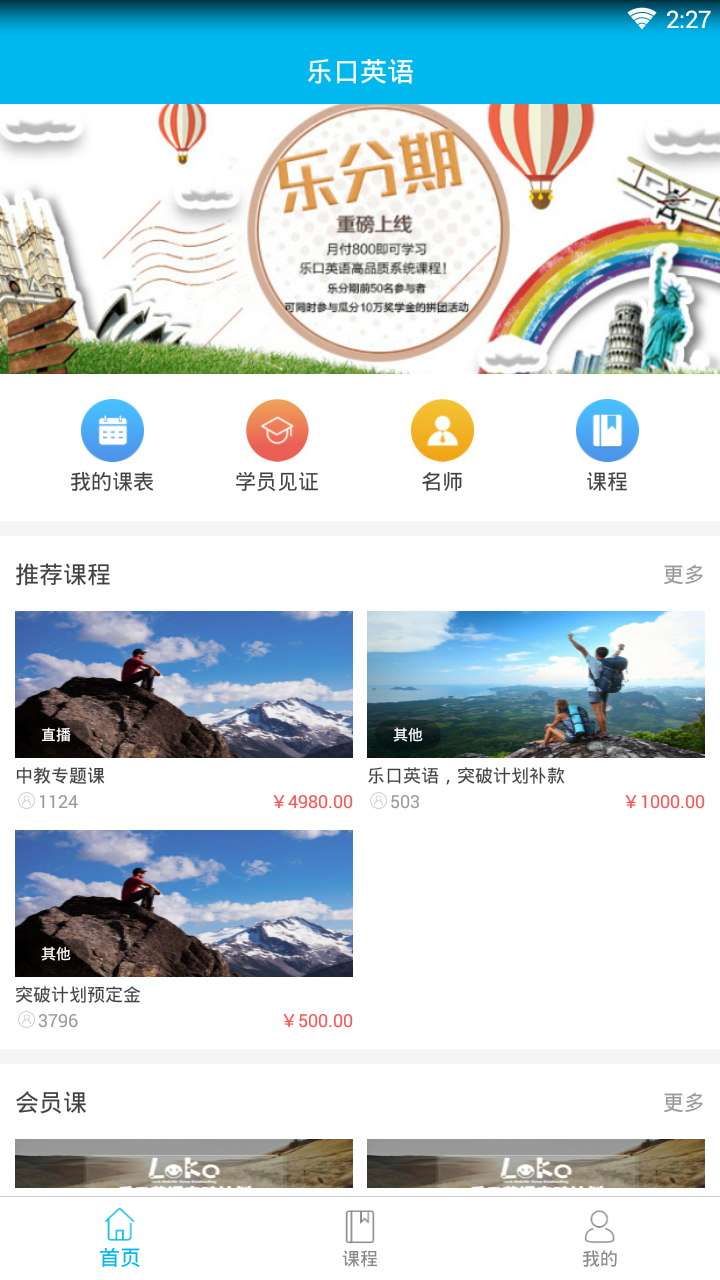Click the 乐分期 promotional banner

pos(360,237)
